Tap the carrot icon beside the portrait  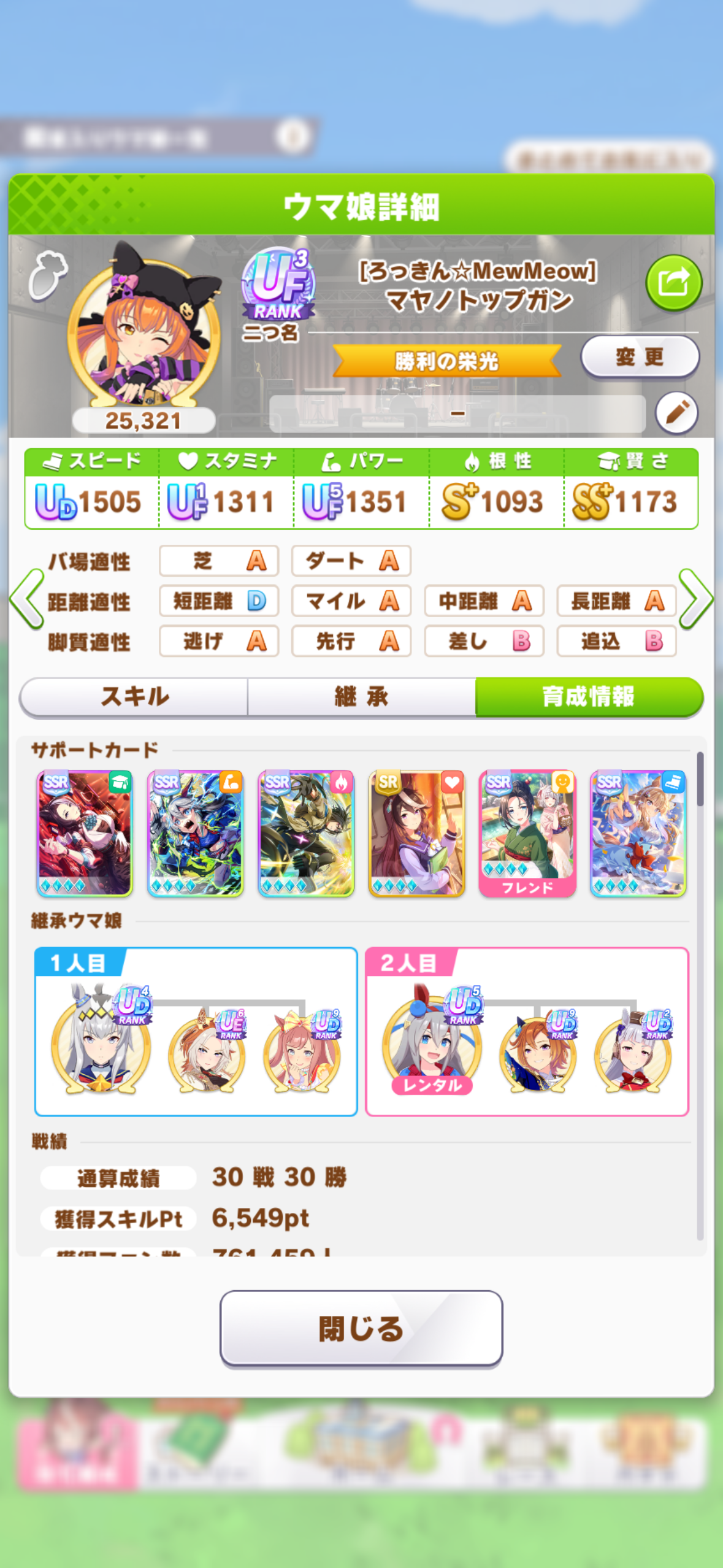click(48, 276)
